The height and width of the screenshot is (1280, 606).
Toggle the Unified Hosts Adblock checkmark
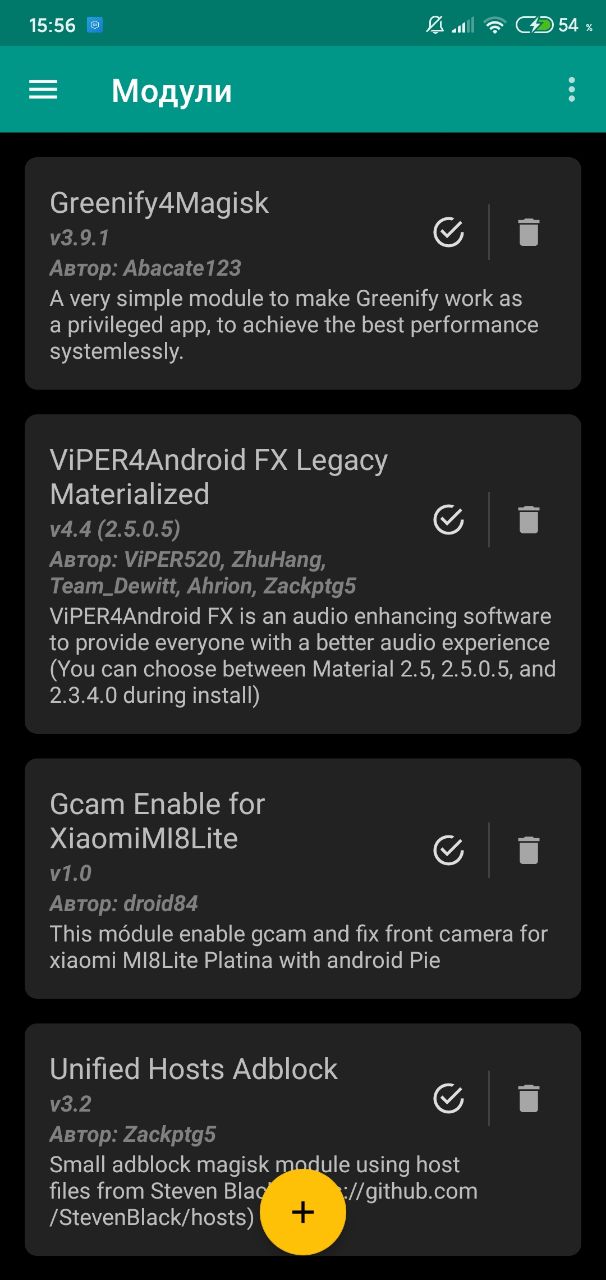click(448, 1098)
